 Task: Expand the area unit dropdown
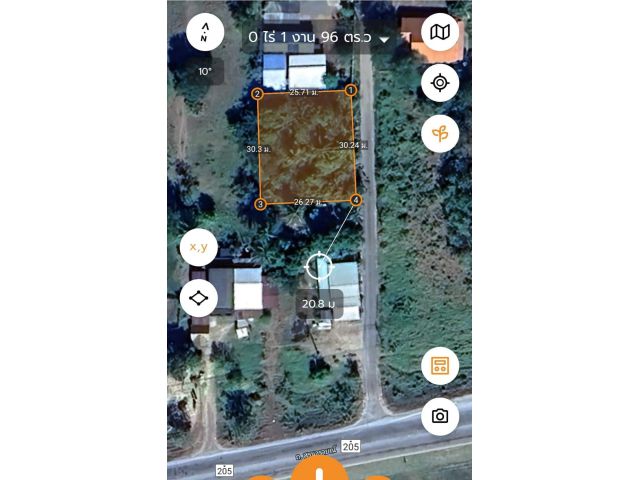click(384, 39)
